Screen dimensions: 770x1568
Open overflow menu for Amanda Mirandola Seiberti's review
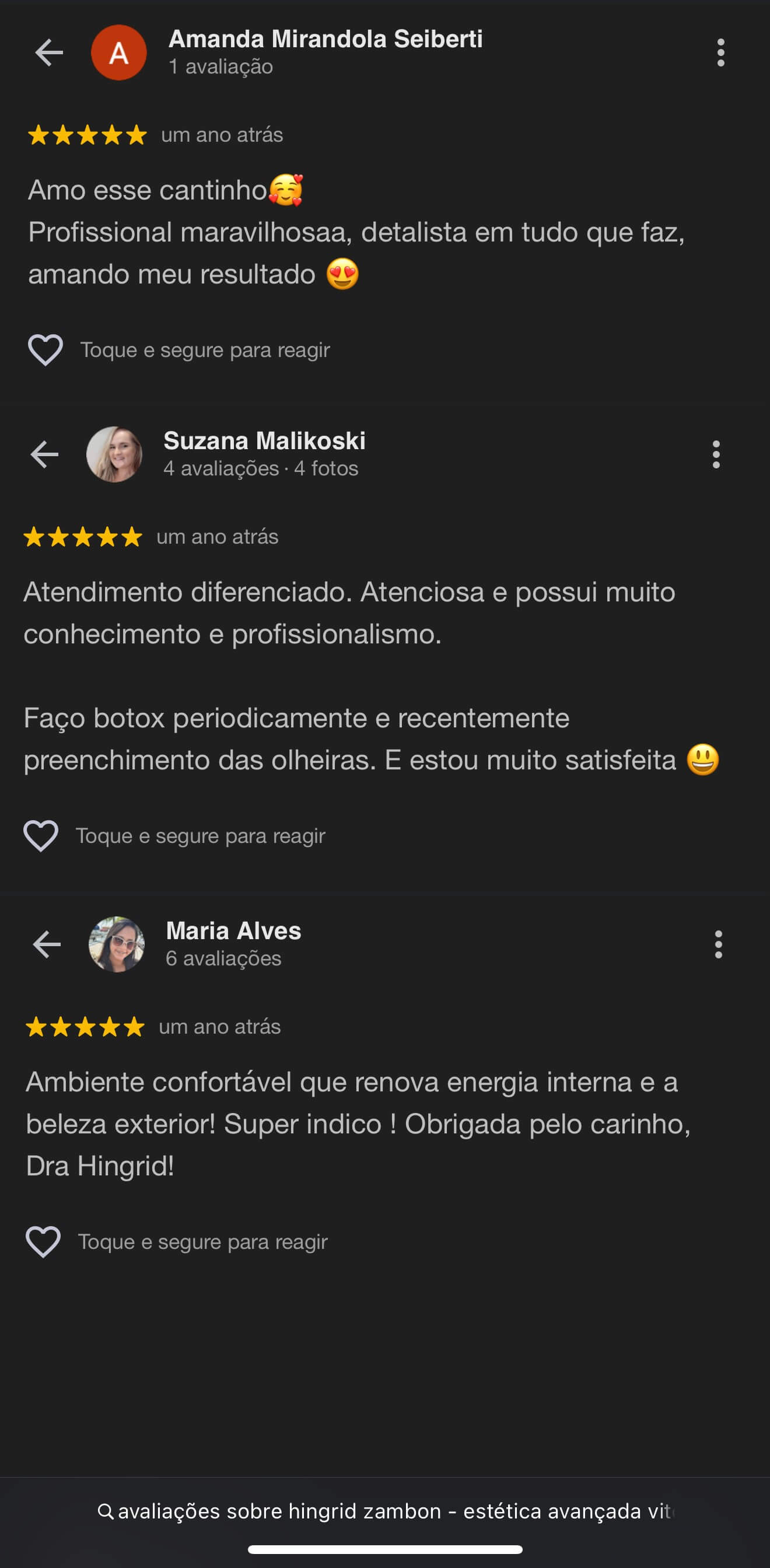720,52
